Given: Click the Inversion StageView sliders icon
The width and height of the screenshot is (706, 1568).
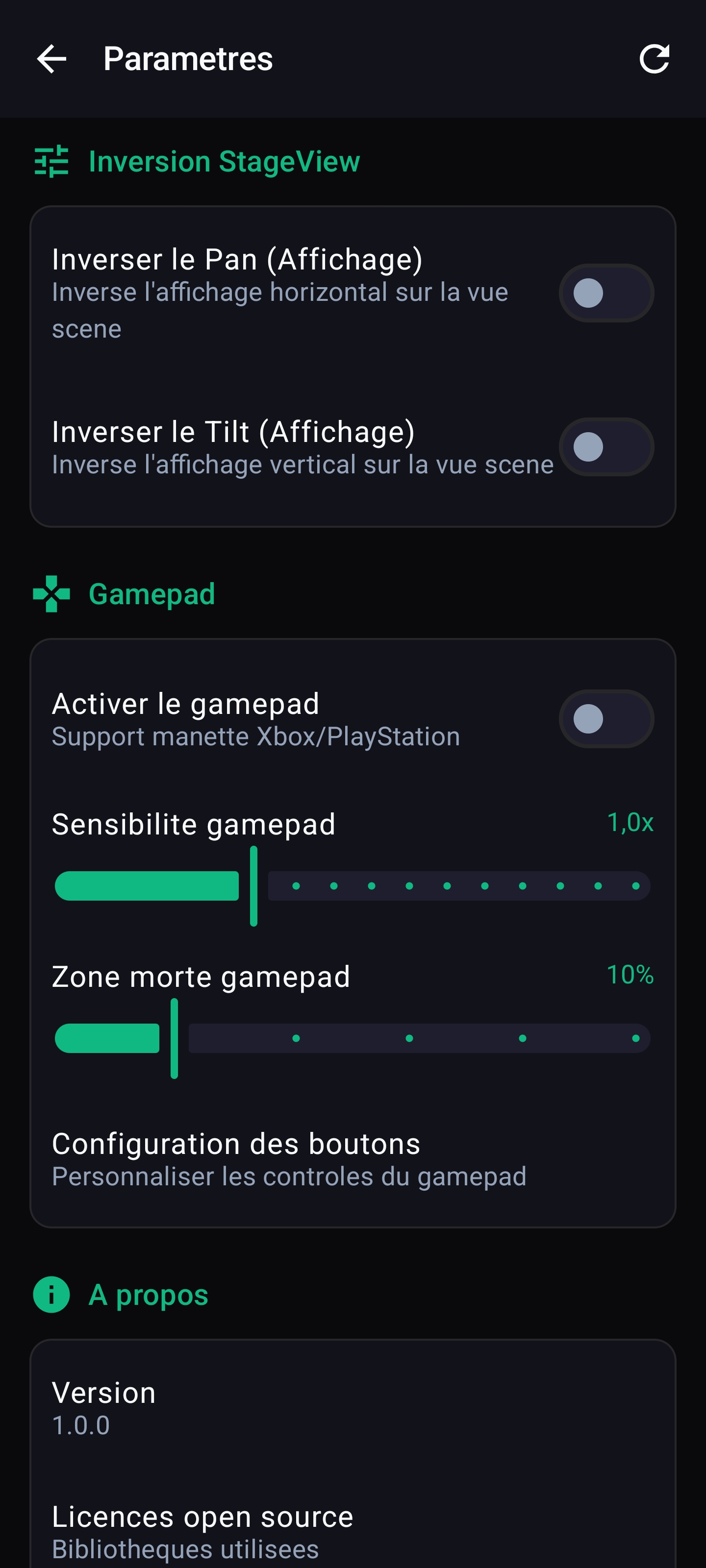Looking at the screenshot, I should coord(51,161).
